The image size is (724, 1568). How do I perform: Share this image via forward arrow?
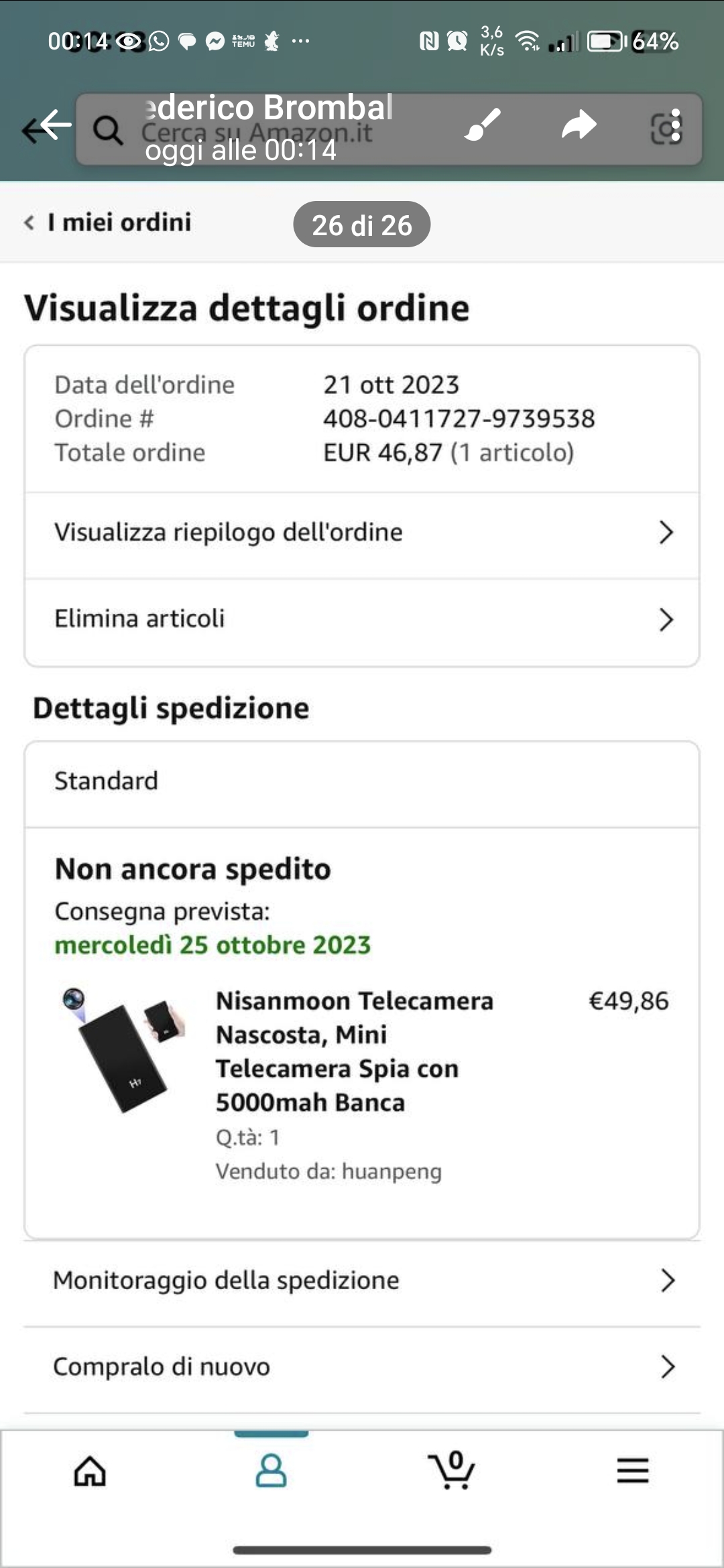579,125
